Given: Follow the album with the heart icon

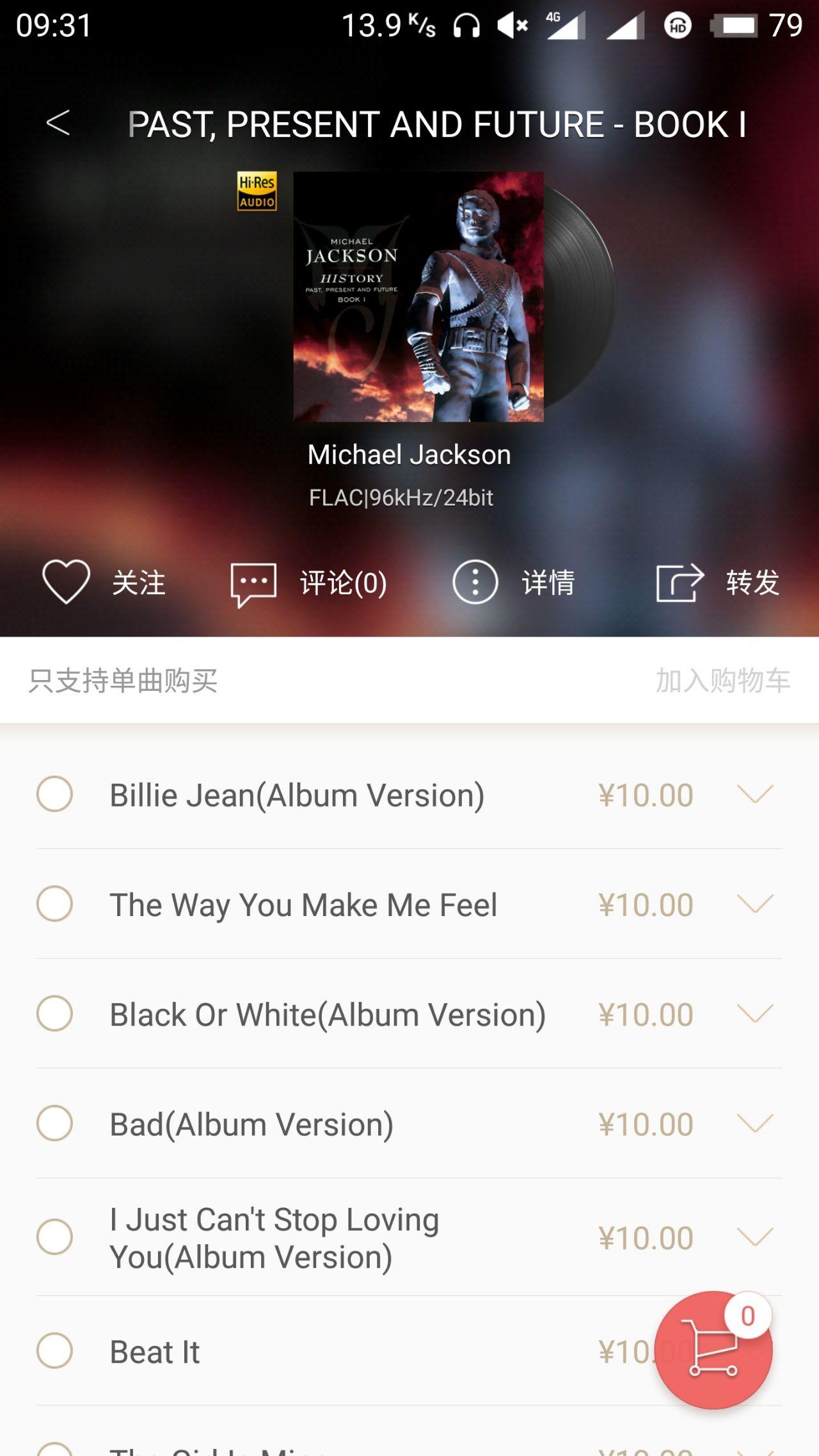Looking at the screenshot, I should tap(66, 582).
